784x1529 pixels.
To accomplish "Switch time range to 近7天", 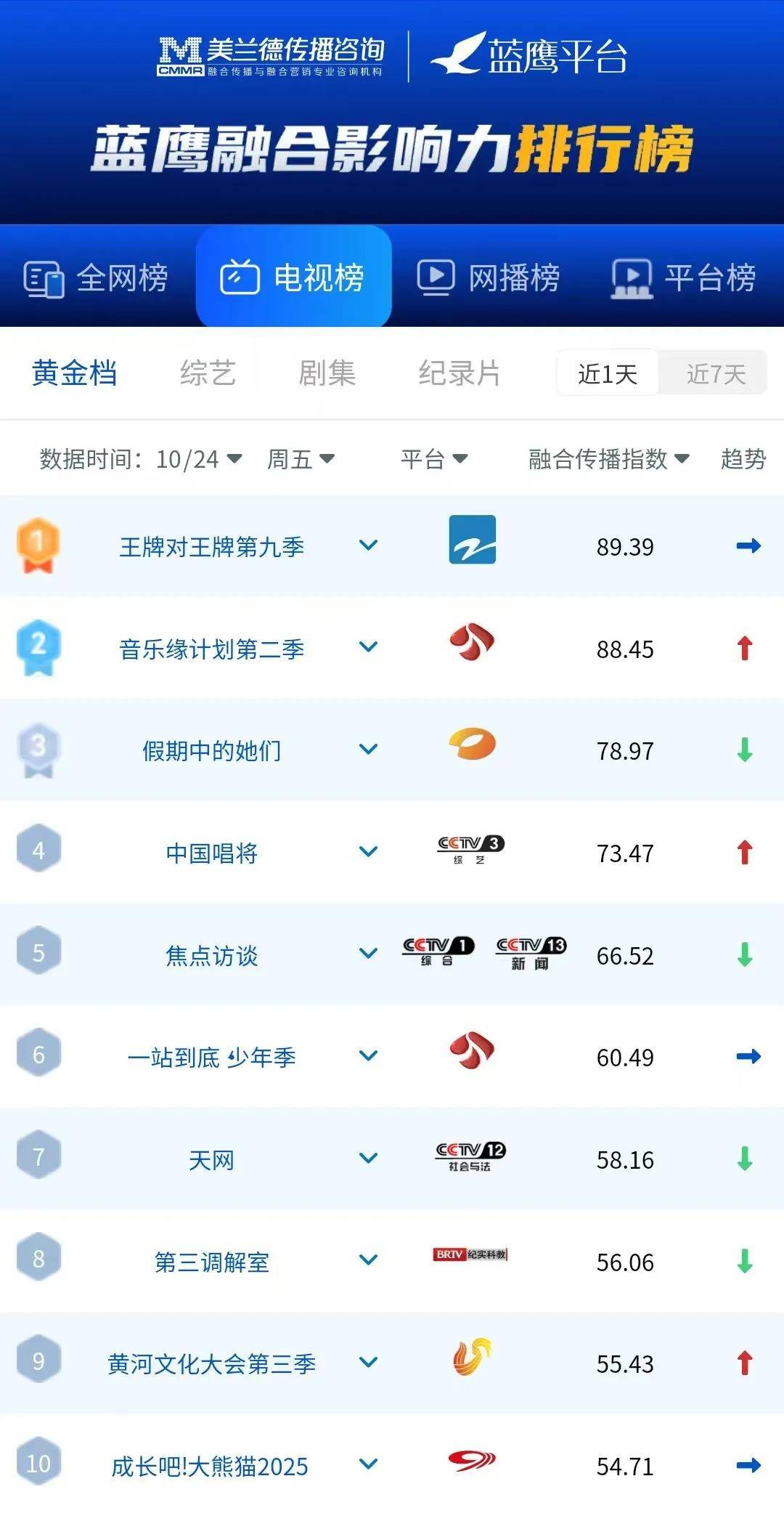I will [x=716, y=372].
